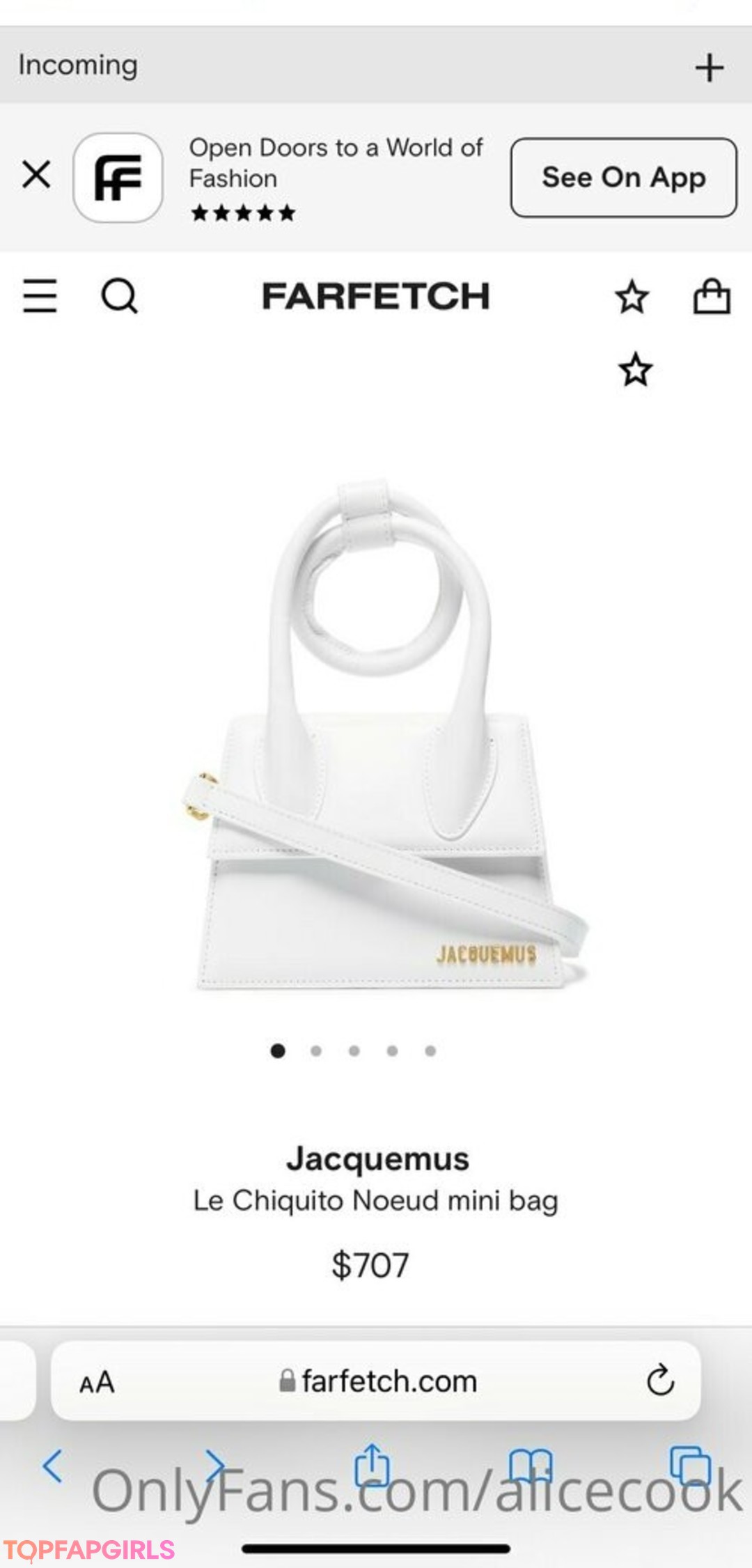Add the Jacquemus bag to wishlist
752x1568 pixels.
[635, 370]
